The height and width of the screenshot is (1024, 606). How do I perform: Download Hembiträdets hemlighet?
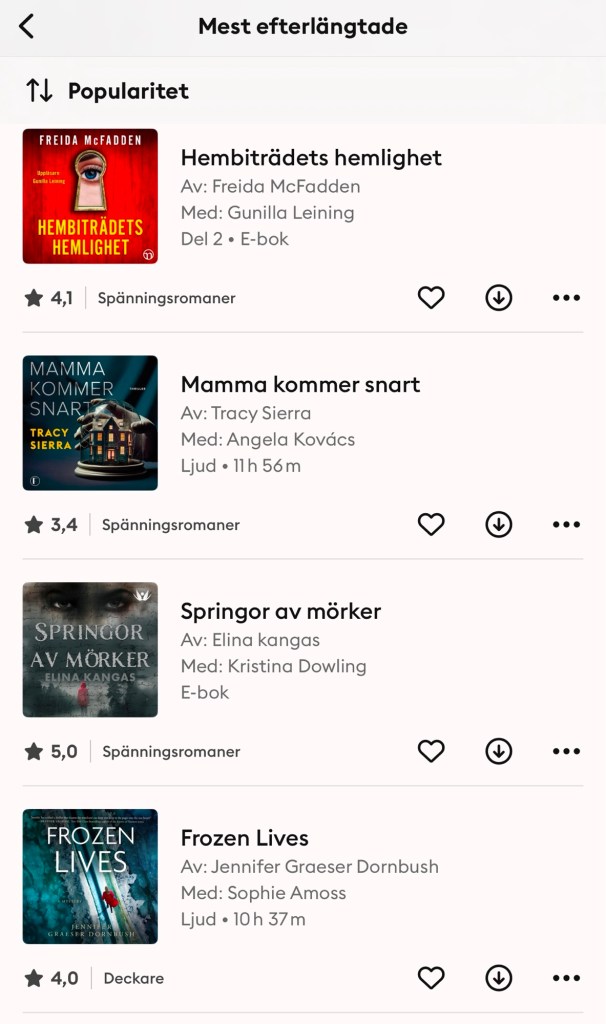498,297
